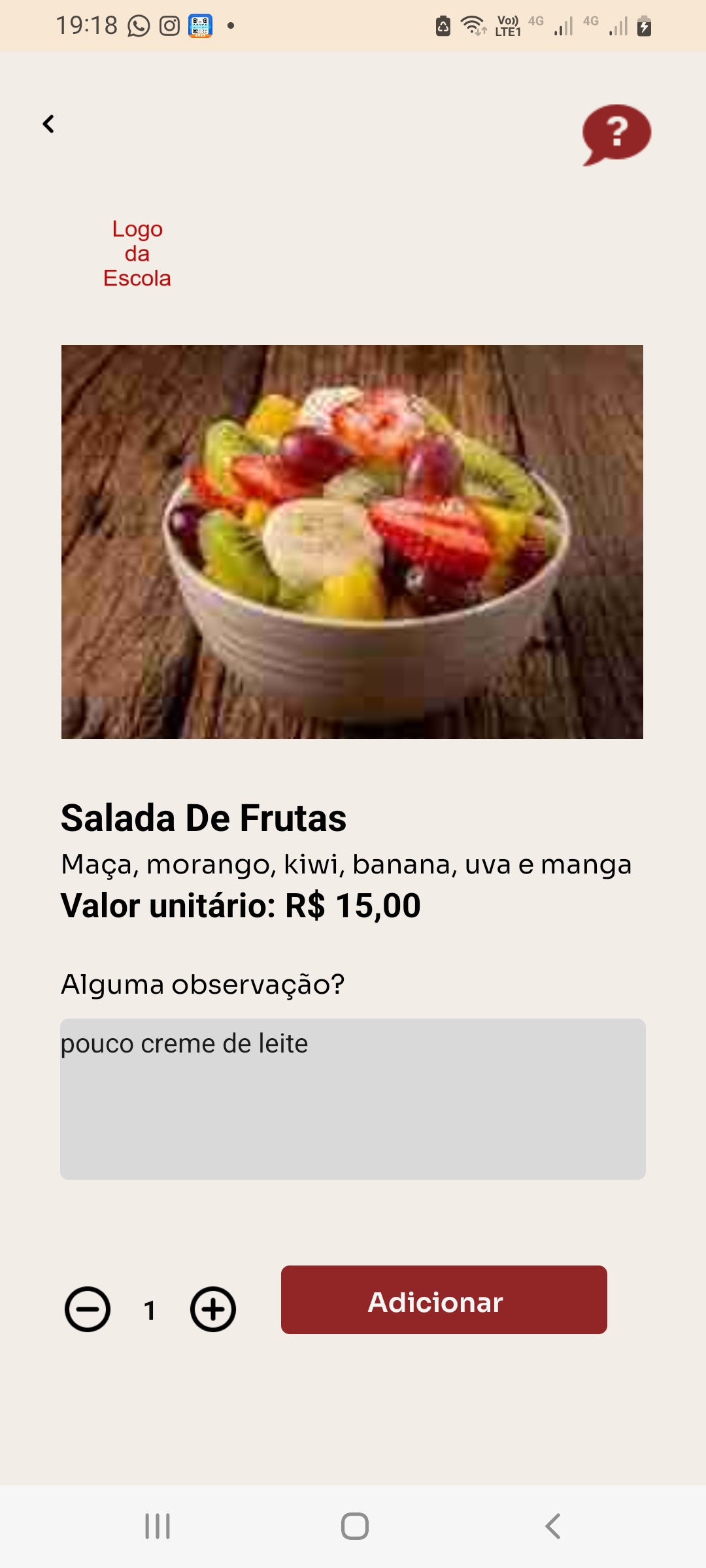Screen dimensions: 706x1568
Task: Go to the system home screen
Action: pyautogui.click(x=355, y=1526)
